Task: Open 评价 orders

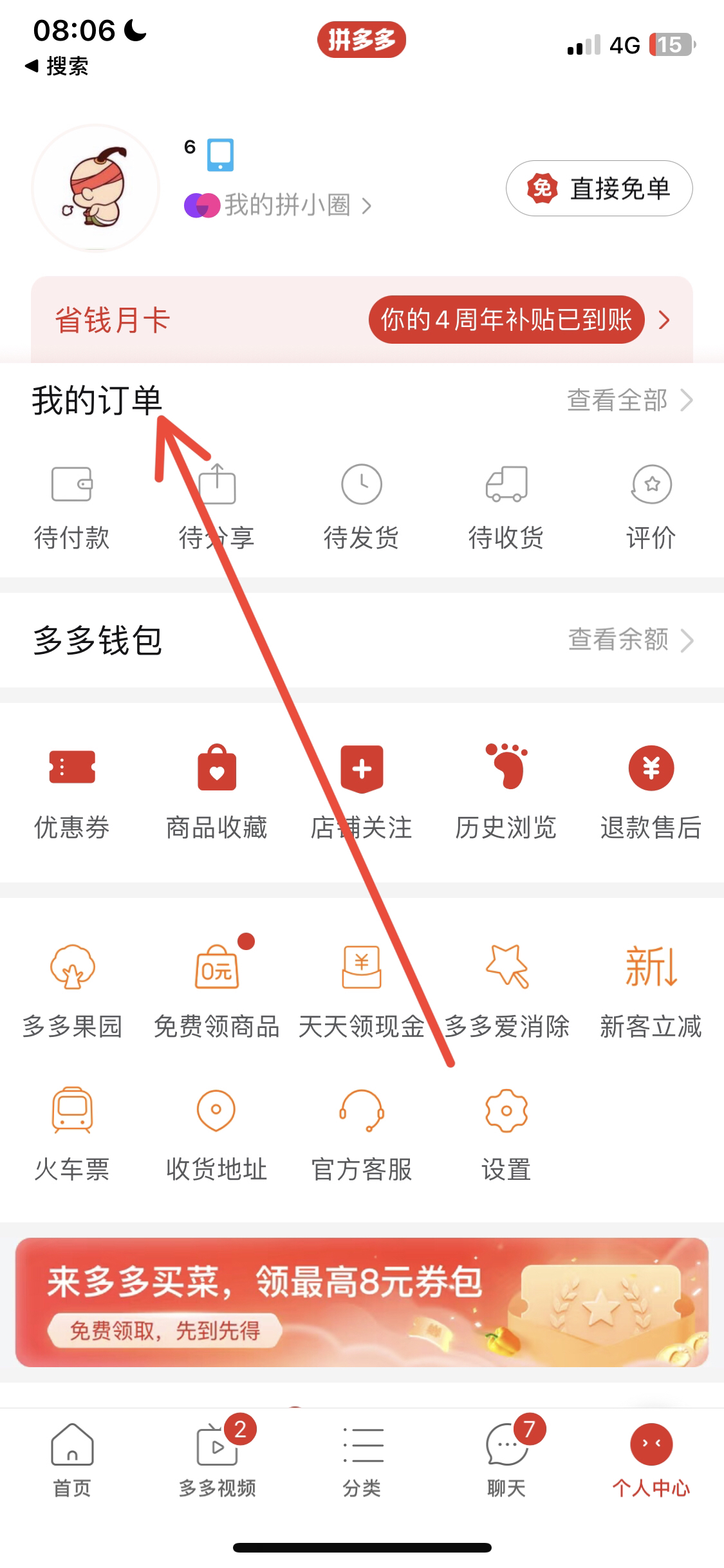Action: point(651,507)
